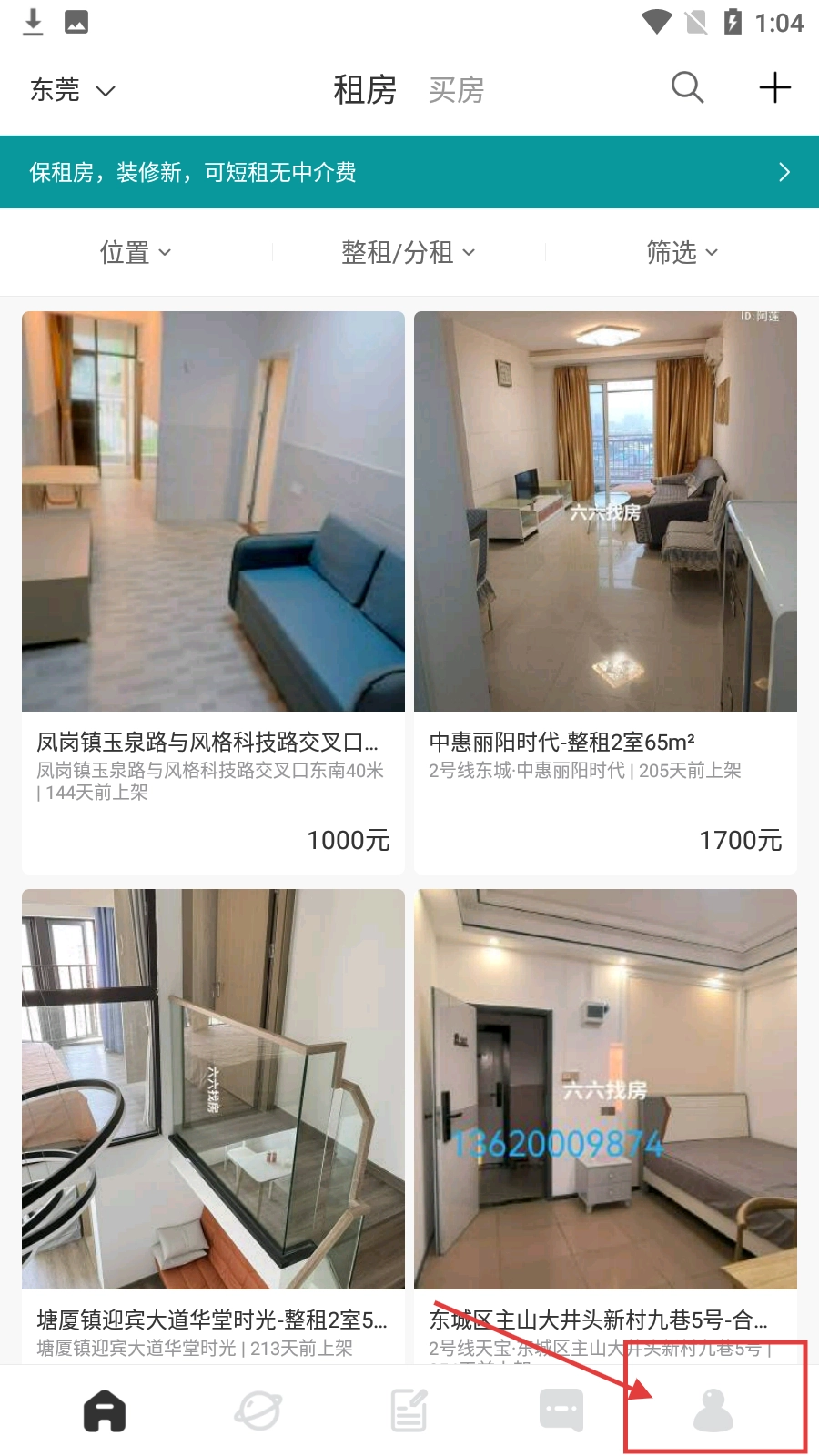Expand the 位置 filter
This screenshot has height=1456, width=819.
[136, 252]
